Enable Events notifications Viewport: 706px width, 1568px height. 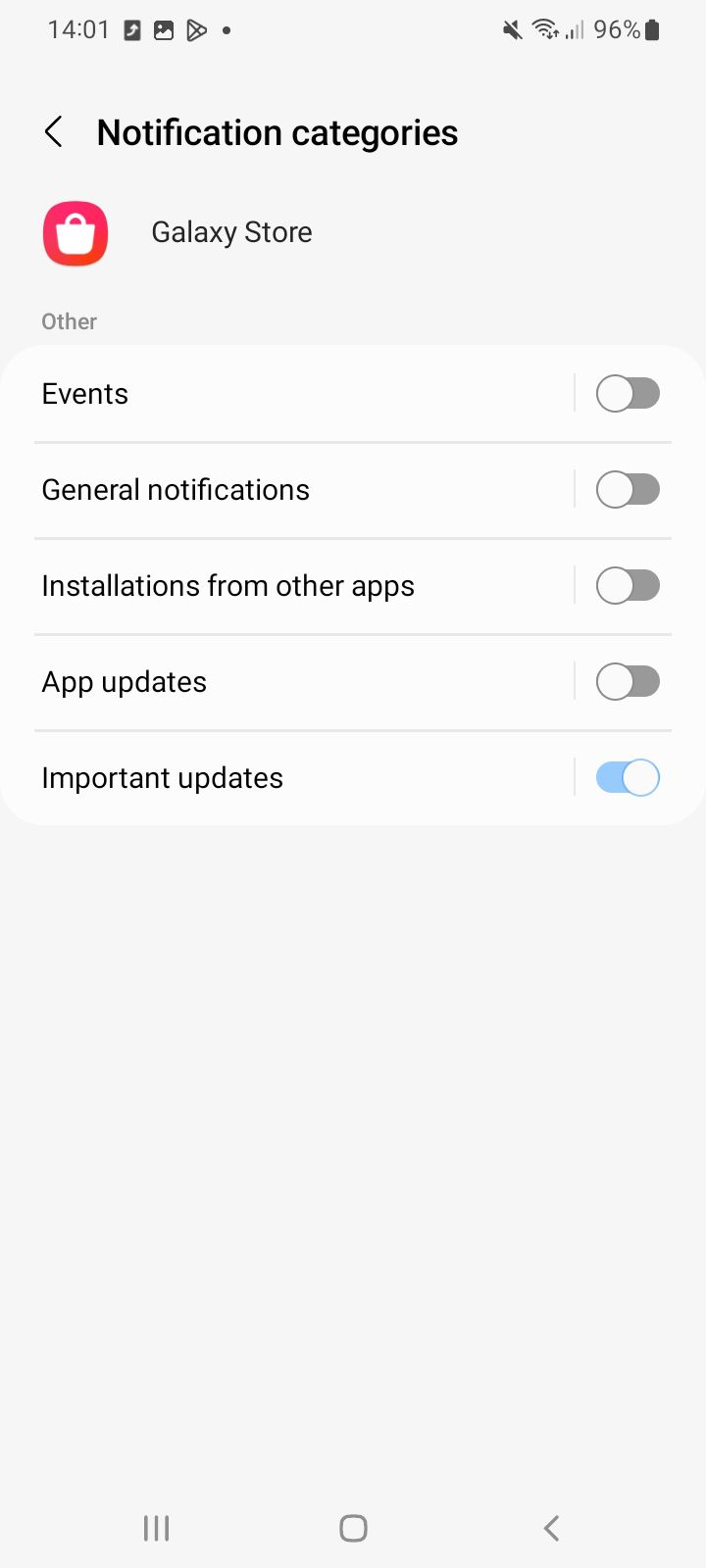click(x=629, y=393)
